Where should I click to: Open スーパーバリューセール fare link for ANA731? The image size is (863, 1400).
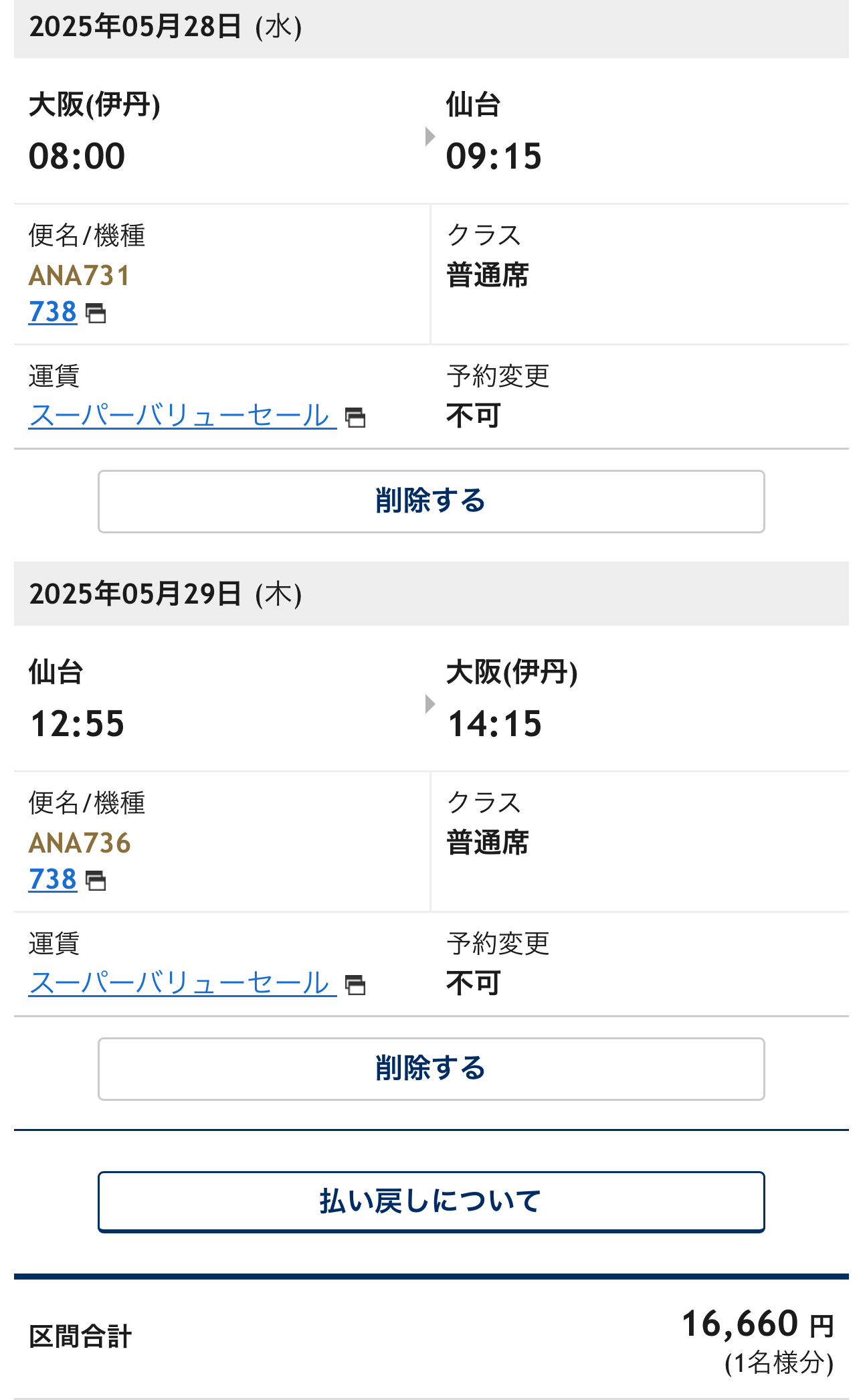tap(183, 416)
